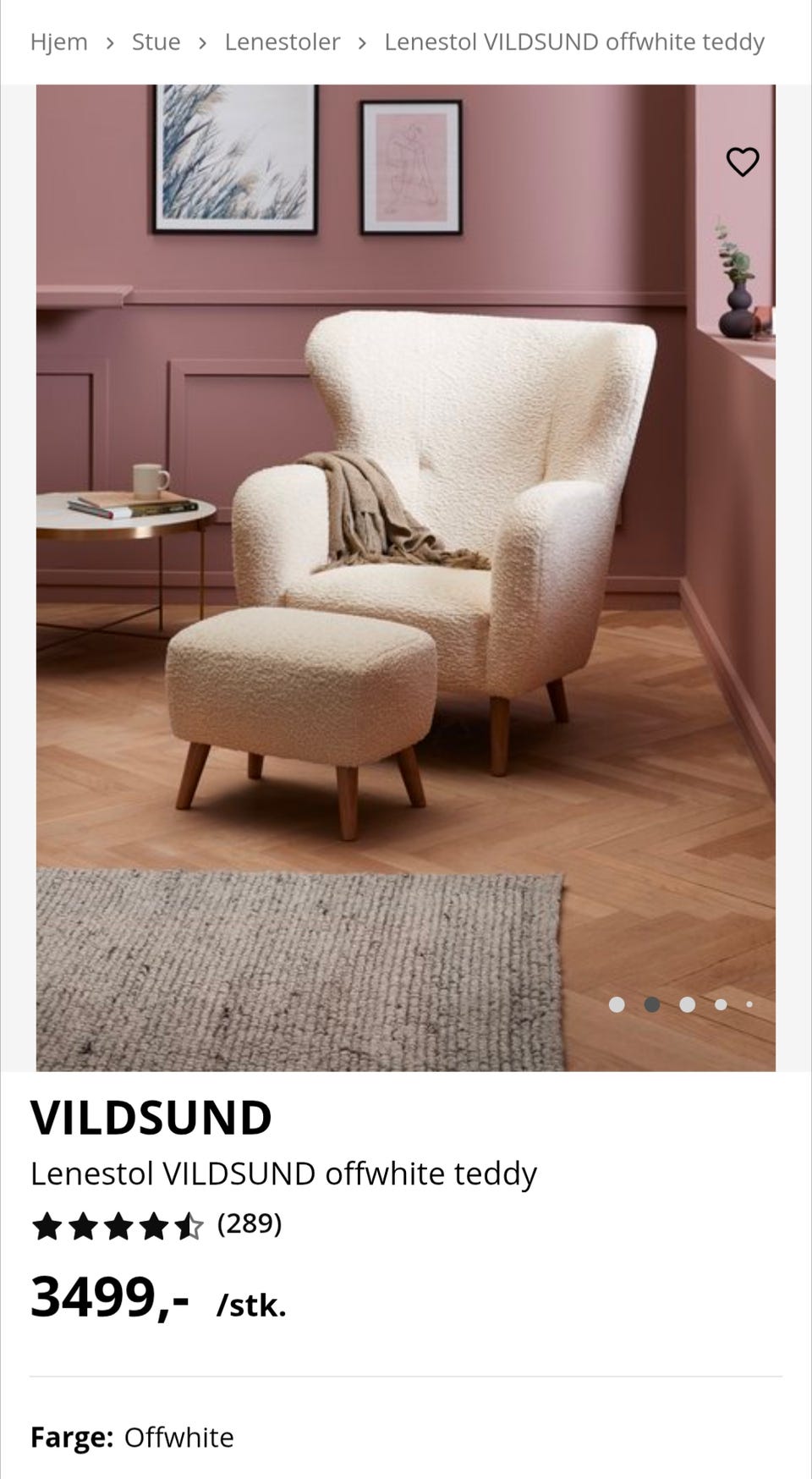Image resolution: width=812 pixels, height=1479 pixels.
Task: Click the heart icon to favorite the chair
Action: click(743, 161)
